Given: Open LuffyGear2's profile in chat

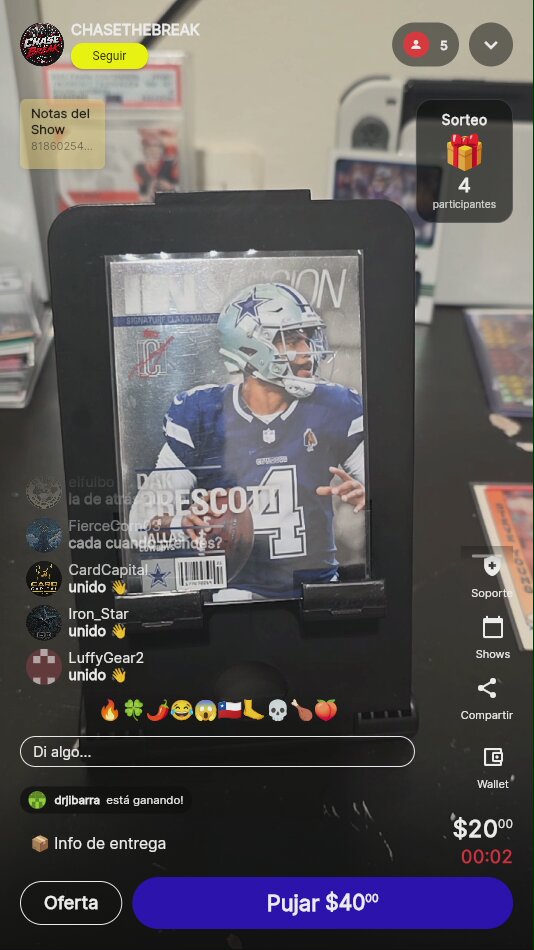Looking at the screenshot, I should [44, 666].
